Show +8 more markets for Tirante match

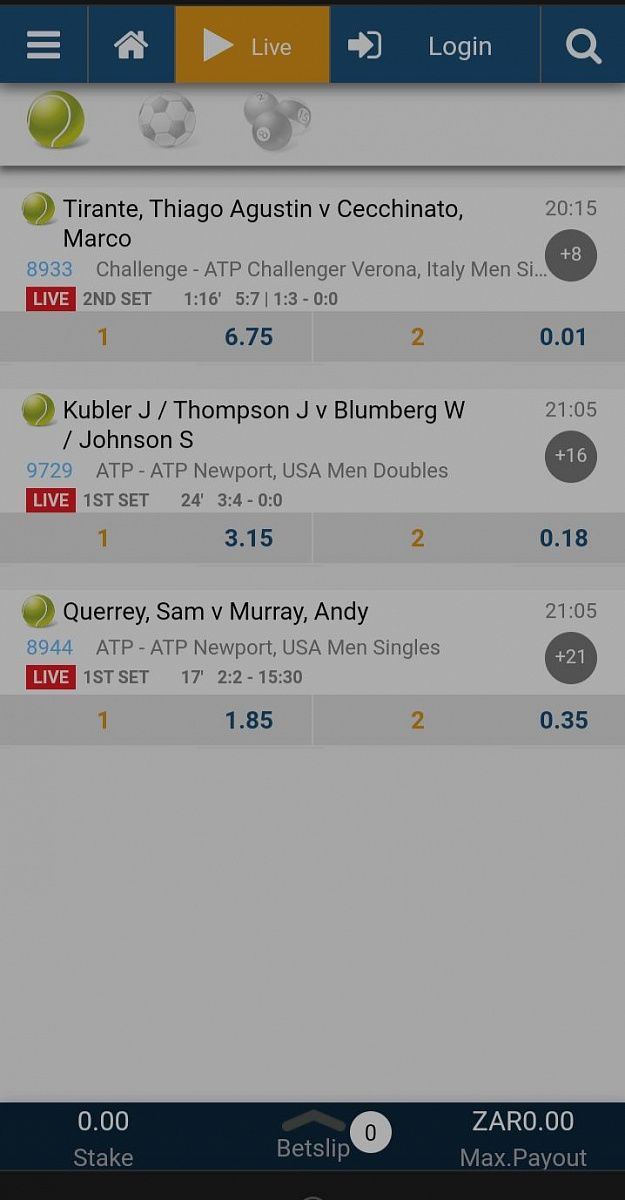click(570, 255)
